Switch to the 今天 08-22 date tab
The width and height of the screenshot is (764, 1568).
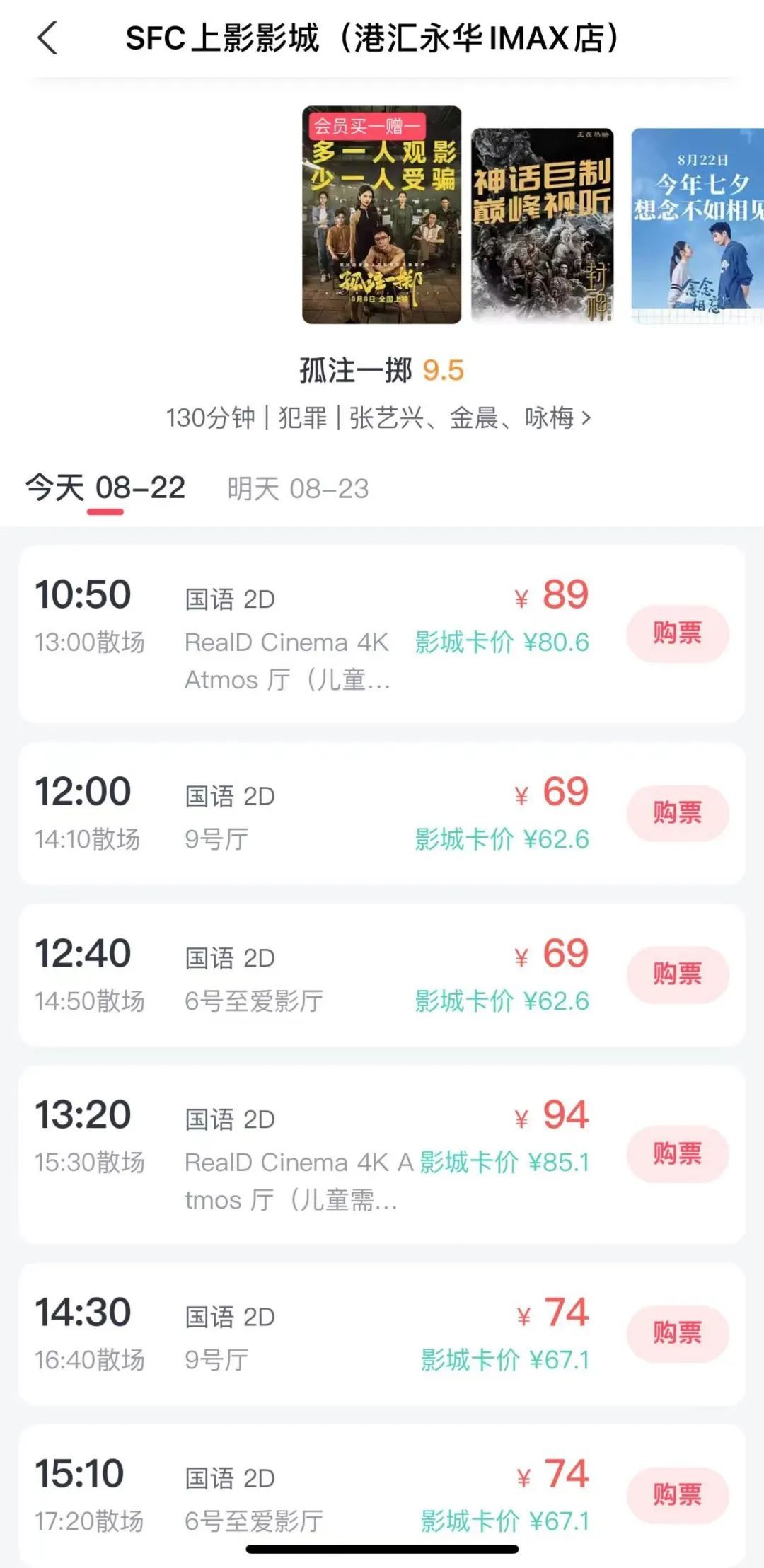[105, 488]
